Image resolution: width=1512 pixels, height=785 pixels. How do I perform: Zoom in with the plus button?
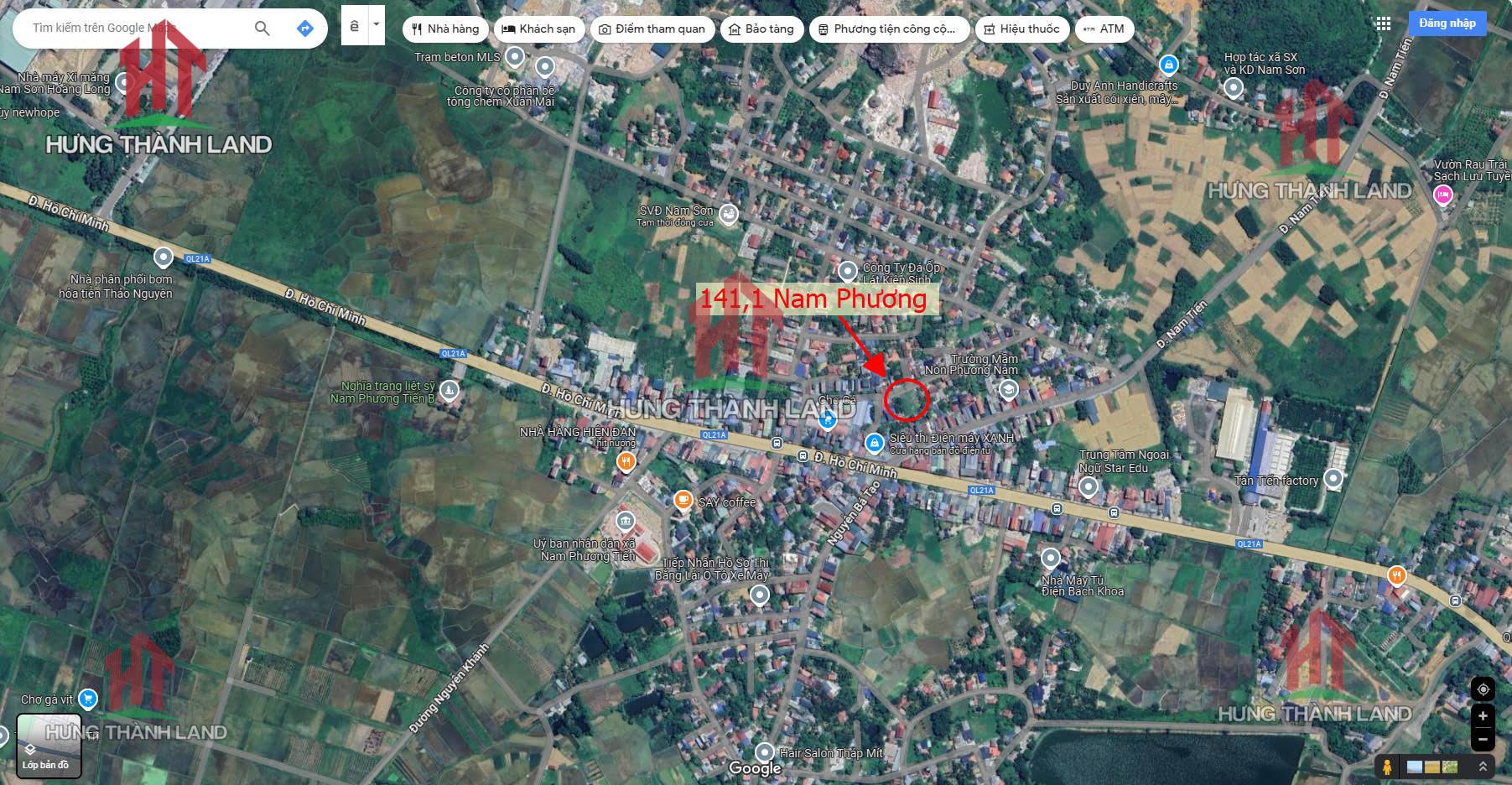[x=1483, y=716]
